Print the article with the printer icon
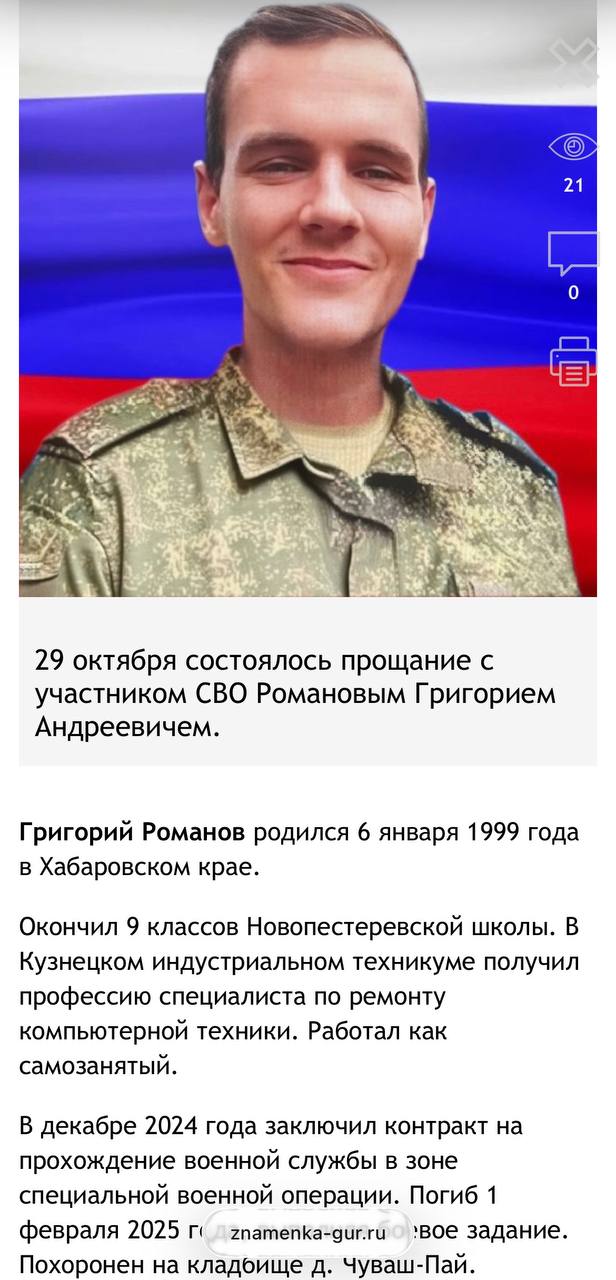 573,362
